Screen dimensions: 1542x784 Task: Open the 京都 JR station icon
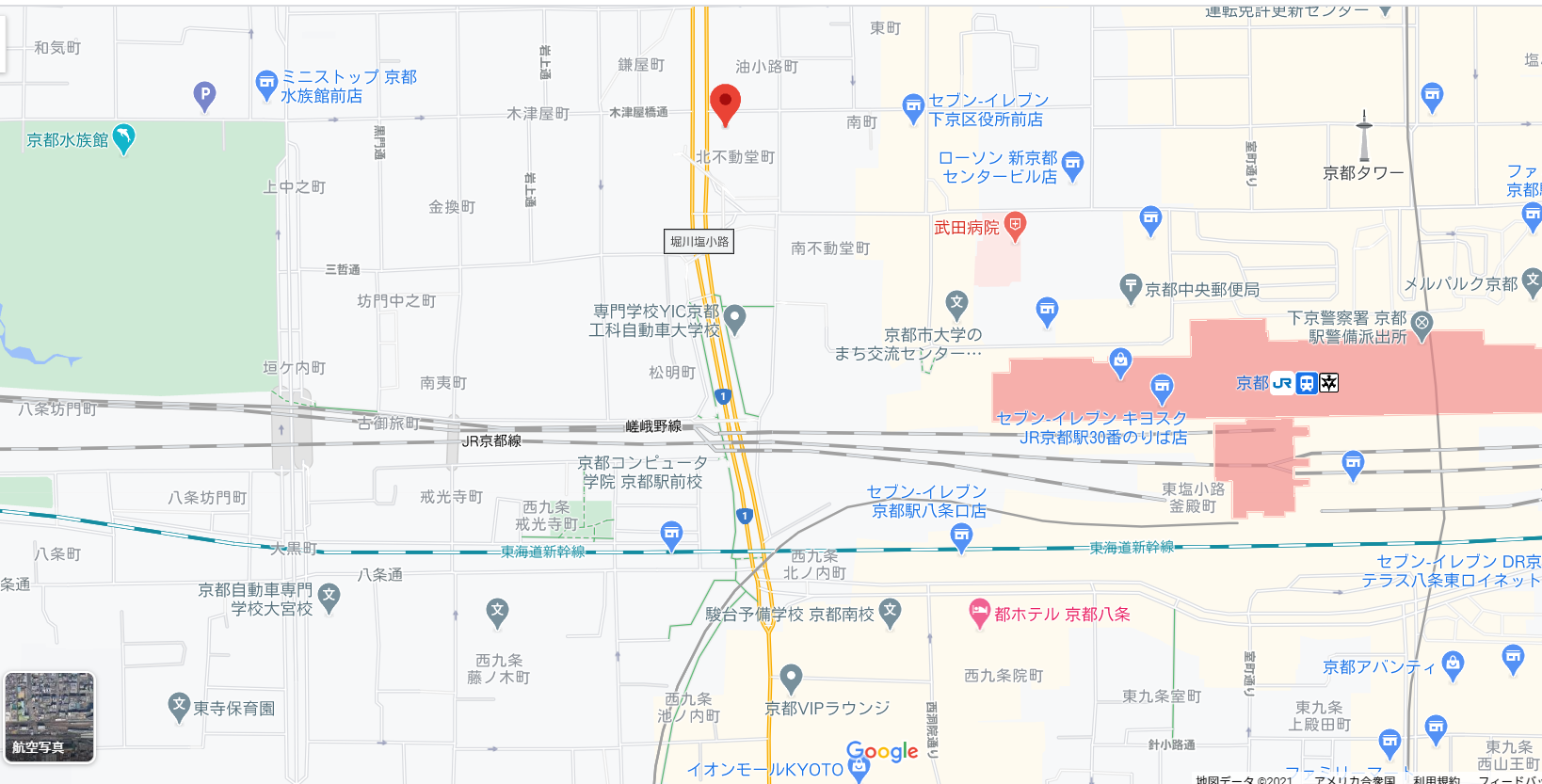1306,383
